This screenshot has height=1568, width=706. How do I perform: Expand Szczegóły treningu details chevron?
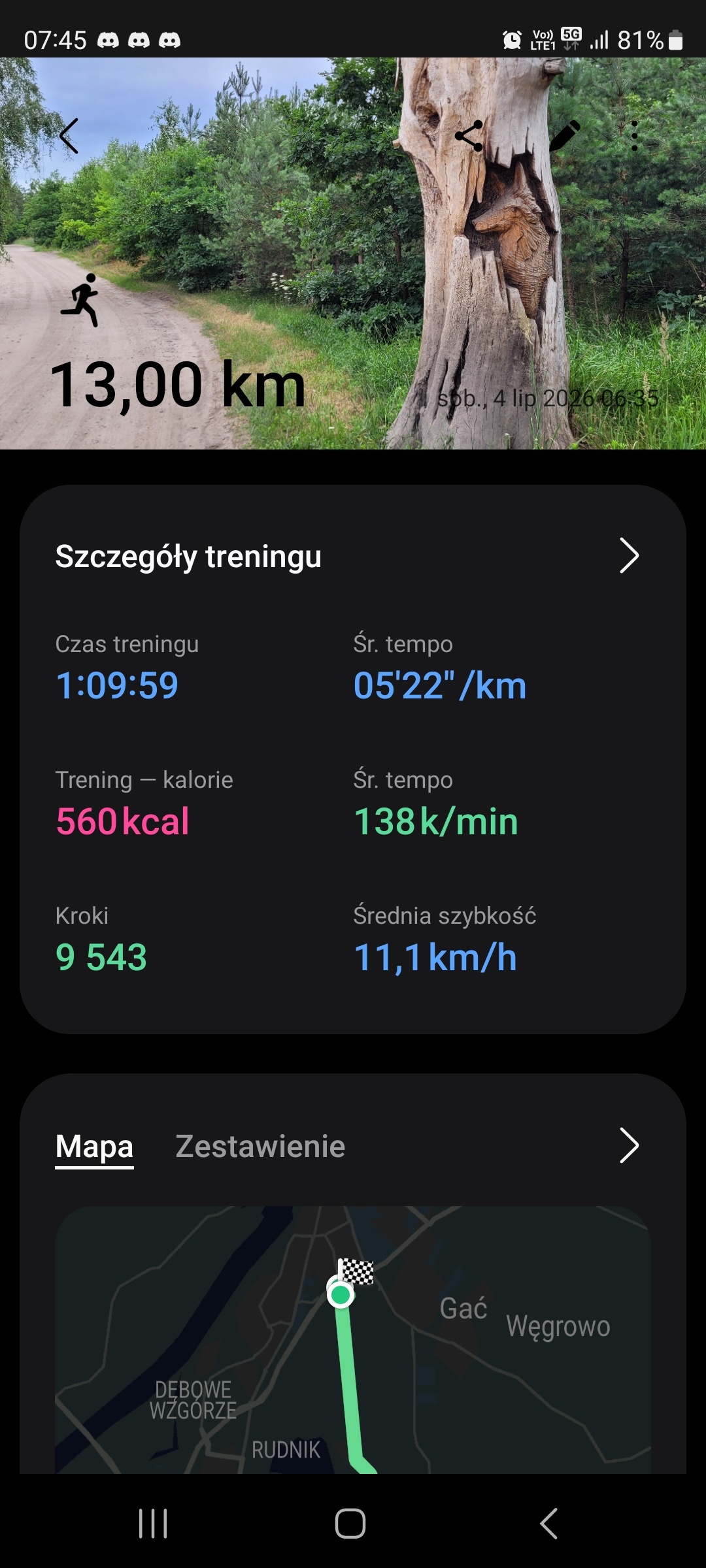point(629,556)
